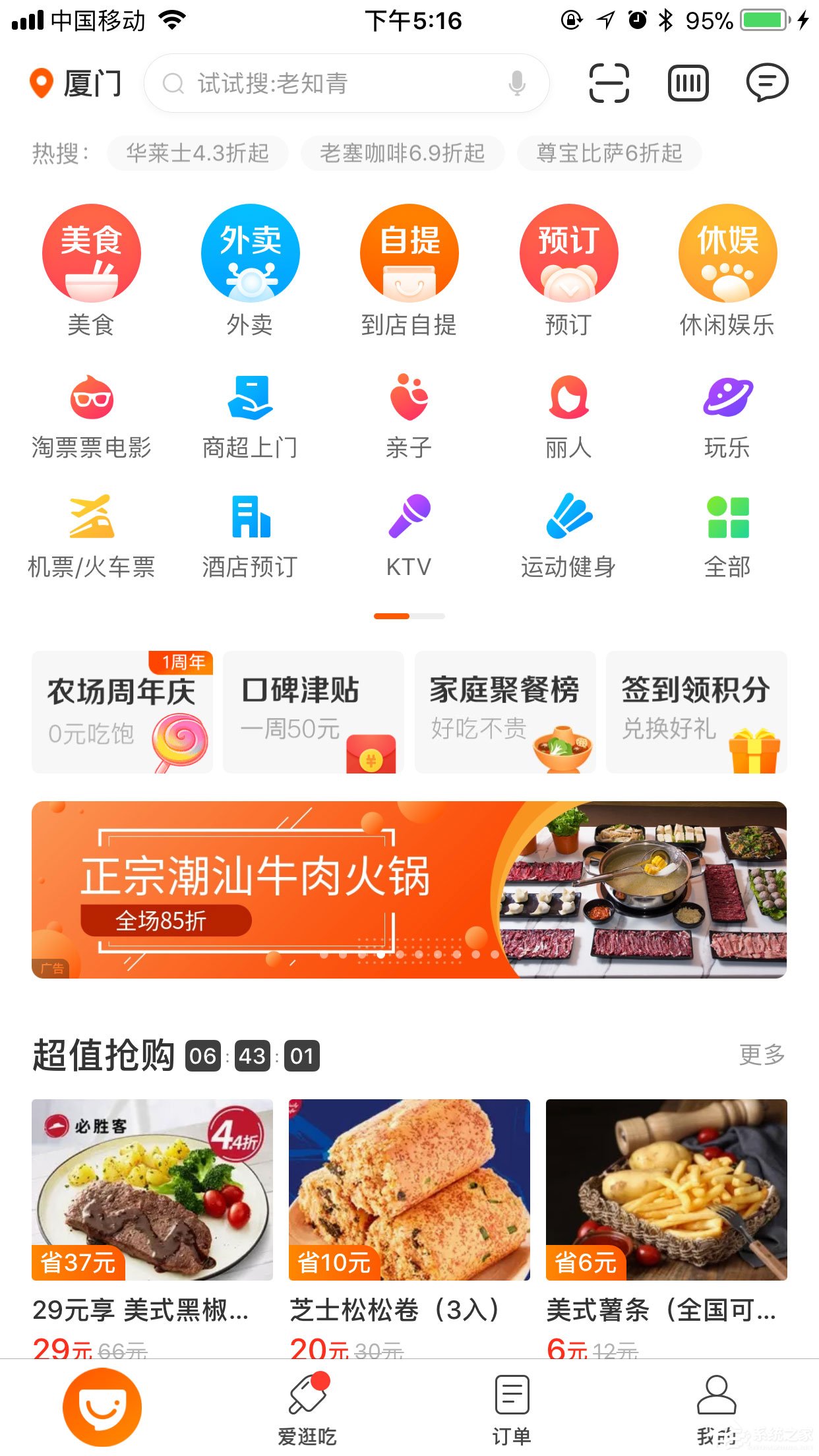The image size is (819, 1456).
Task: Open the 我的 profile tab
Action: pos(717,1398)
